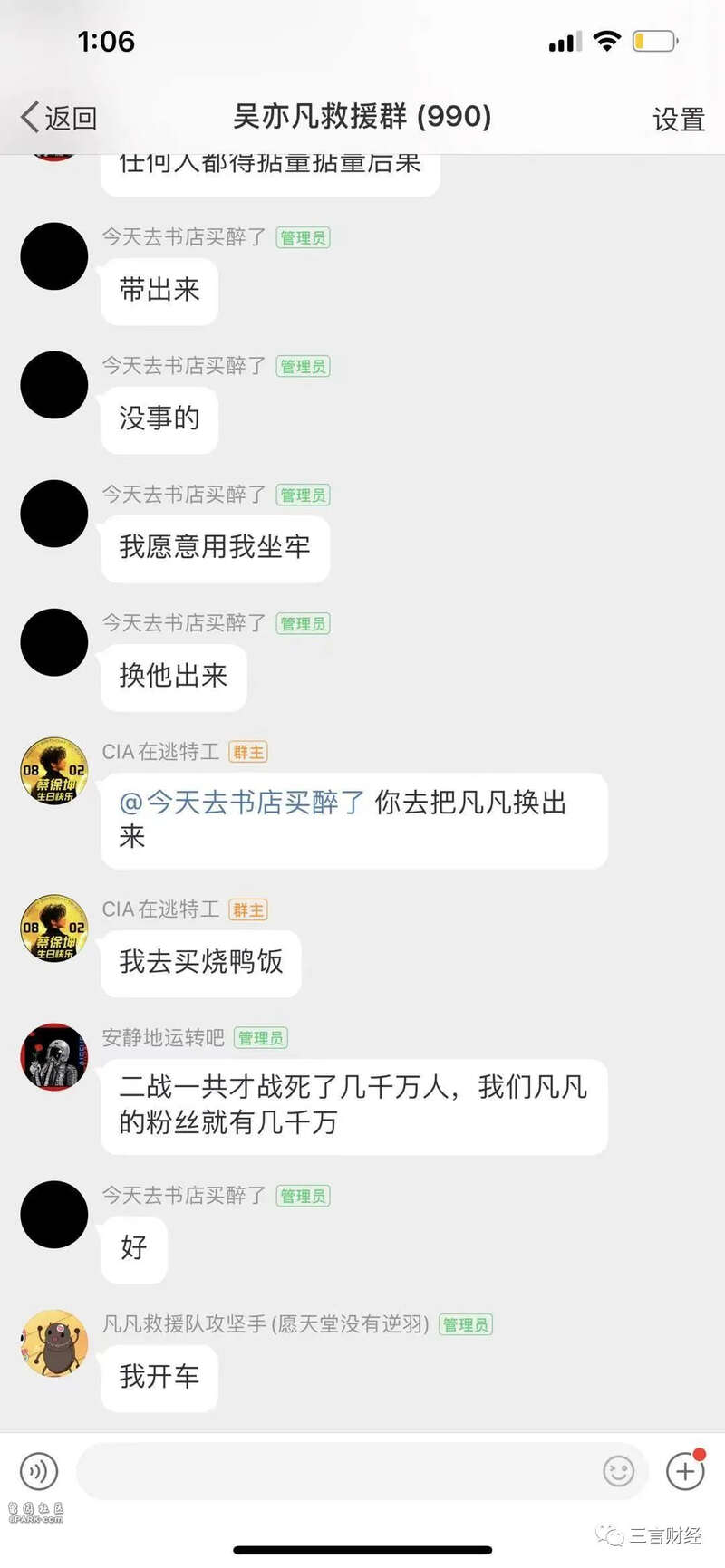Screen dimensions: 725x1568
Task: Open avatar beside 我去买烧鸭饭 message
Action: (54, 928)
